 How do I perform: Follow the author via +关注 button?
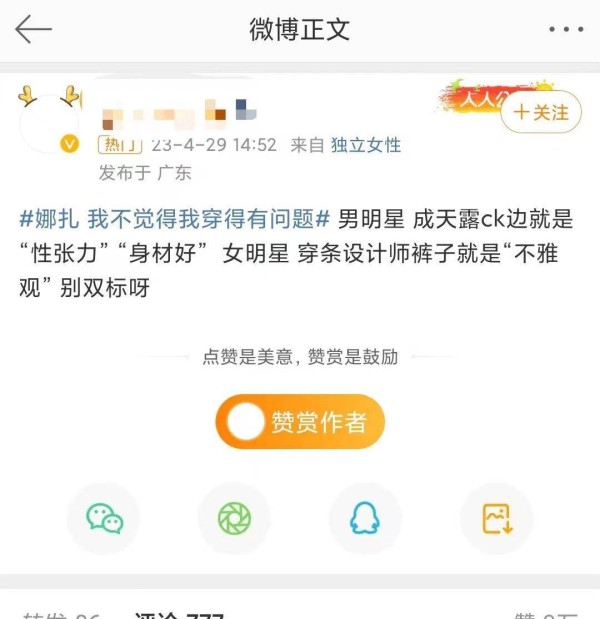(x=540, y=113)
